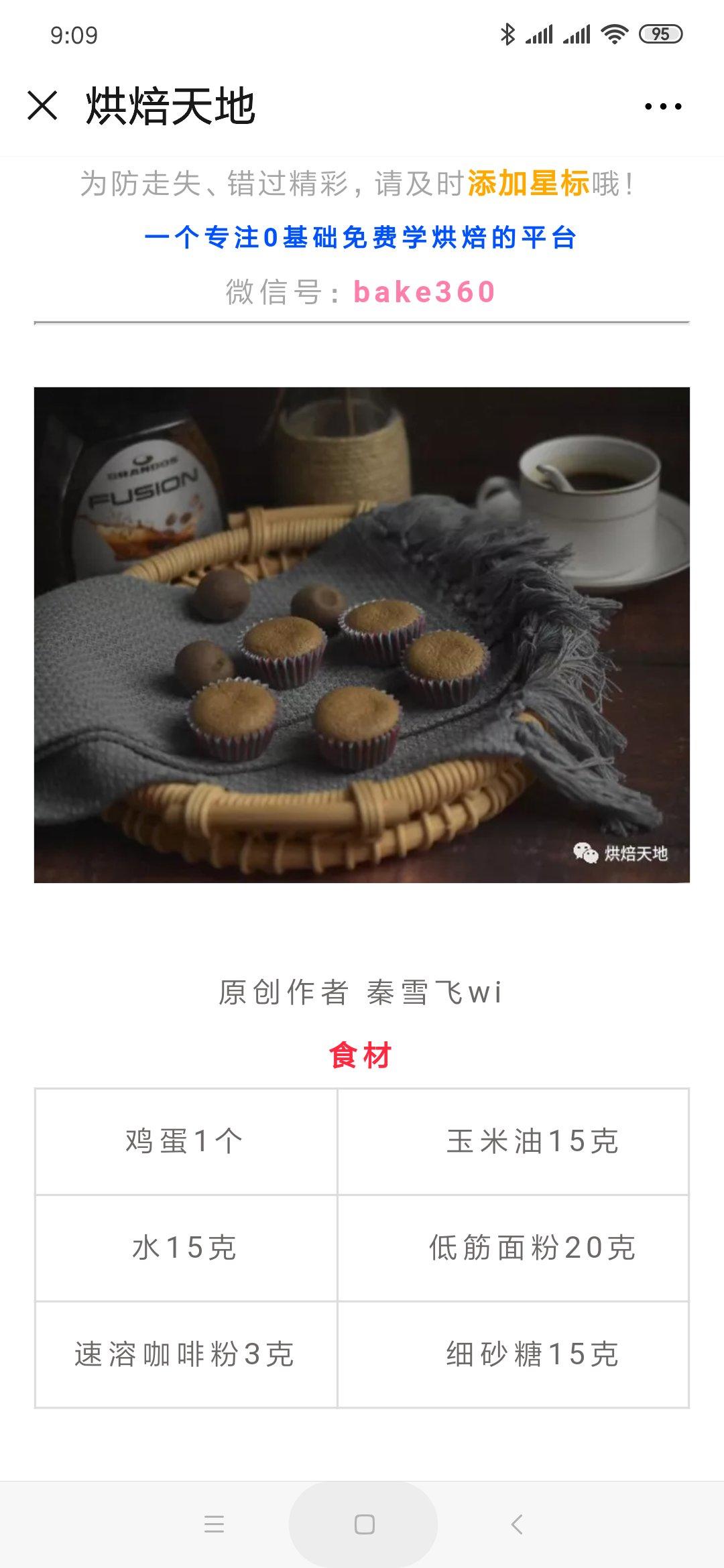Open the three-dot more options menu
The height and width of the screenshot is (1568, 724).
pos(662,106)
